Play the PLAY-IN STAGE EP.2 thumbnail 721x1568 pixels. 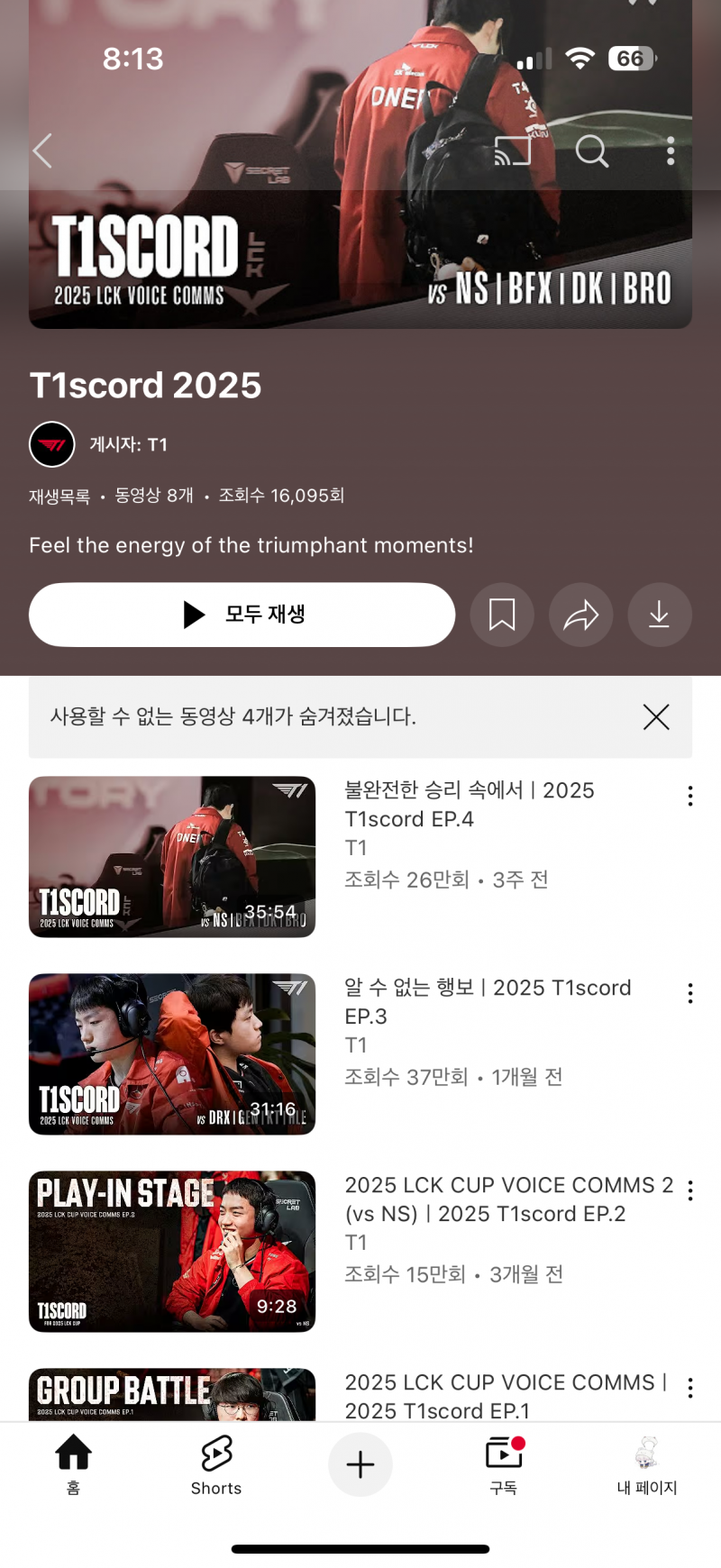172,1252
